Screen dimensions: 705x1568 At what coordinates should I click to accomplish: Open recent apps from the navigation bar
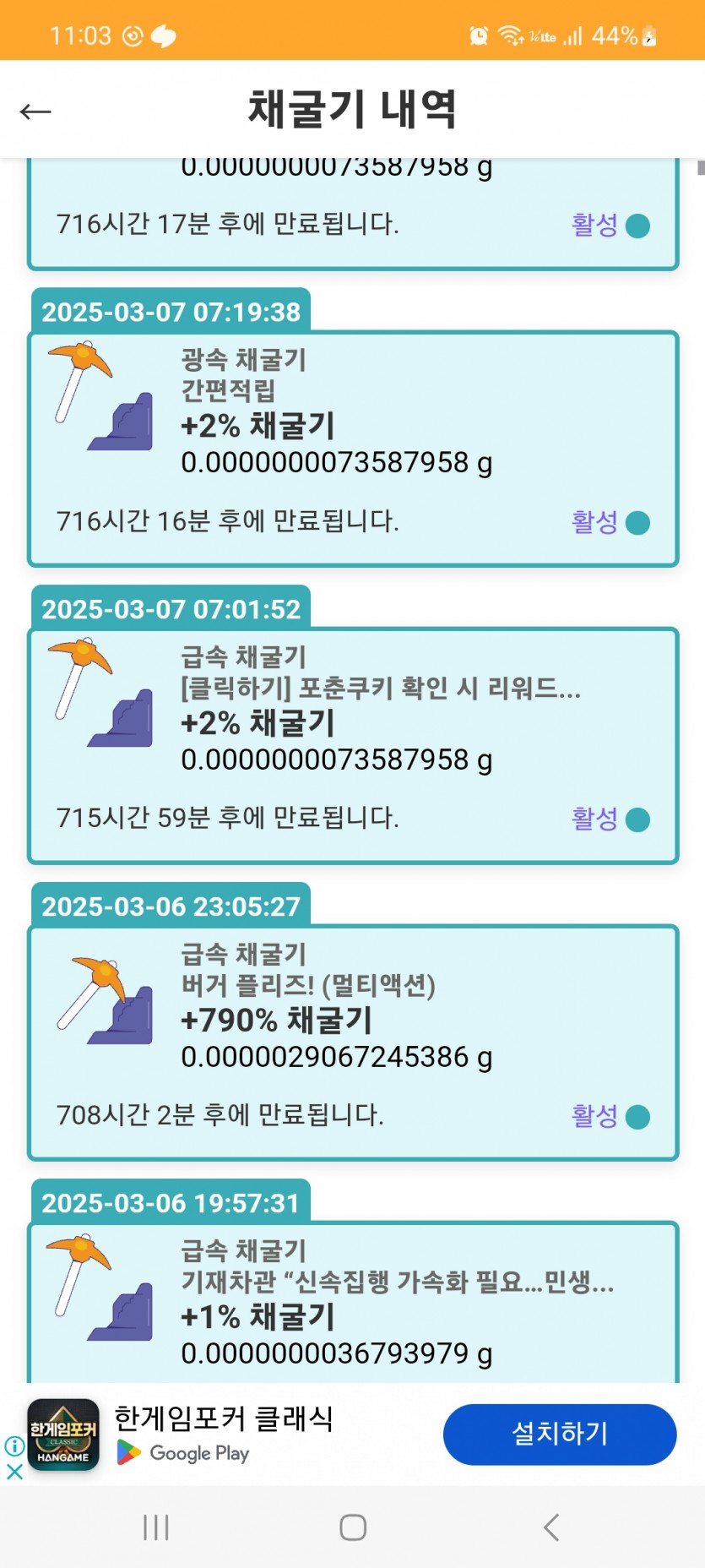point(156,1527)
